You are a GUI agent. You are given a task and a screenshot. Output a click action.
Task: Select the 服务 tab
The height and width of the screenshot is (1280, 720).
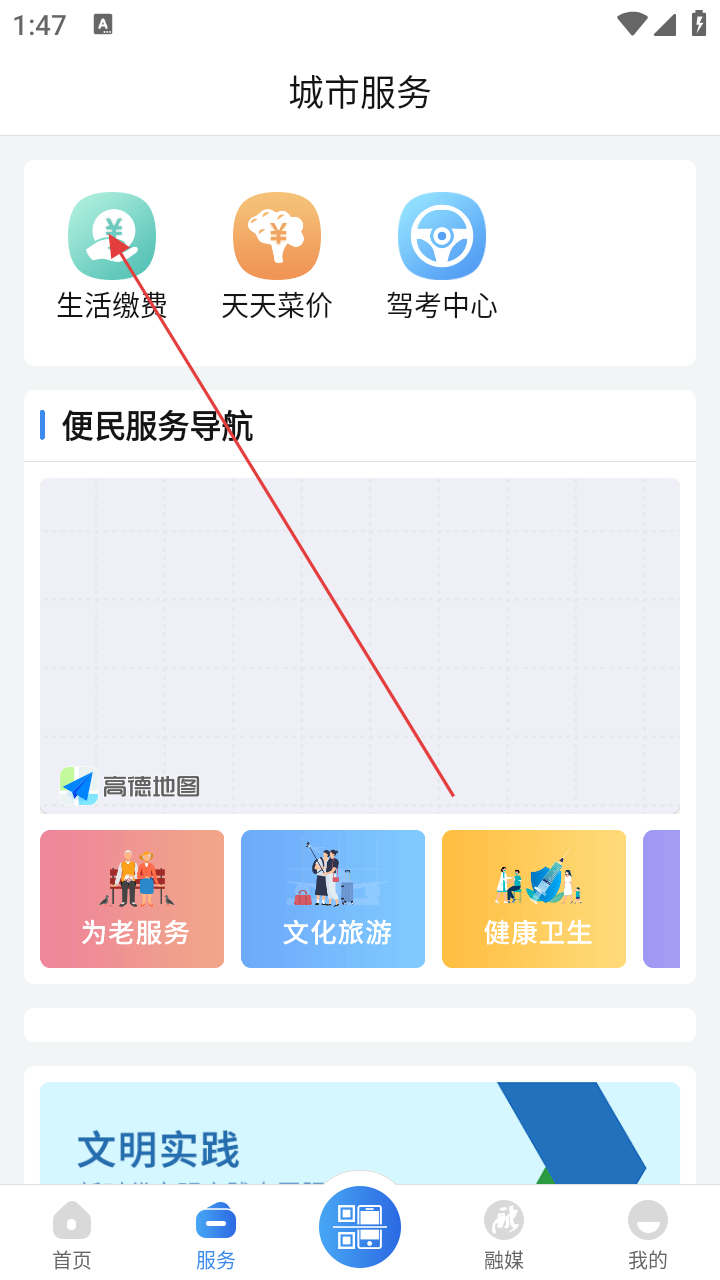coord(216,1236)
